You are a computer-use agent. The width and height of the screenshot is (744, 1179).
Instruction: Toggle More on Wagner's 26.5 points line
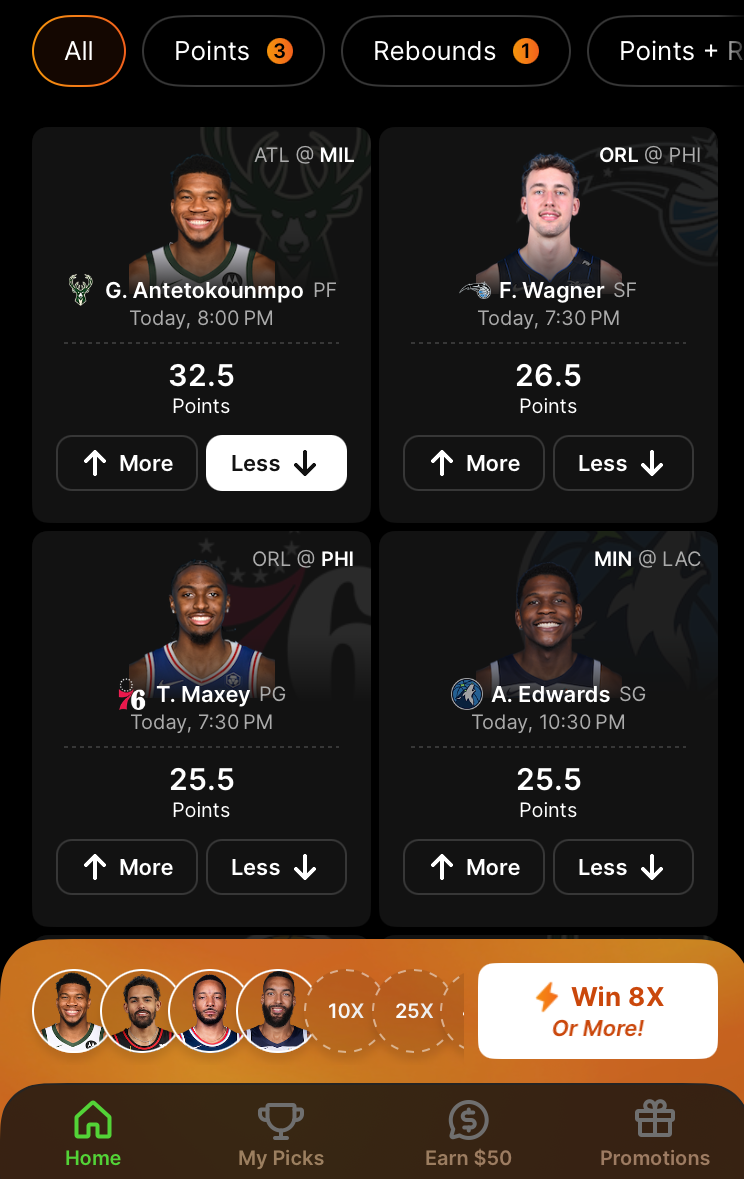coord(473,463)
